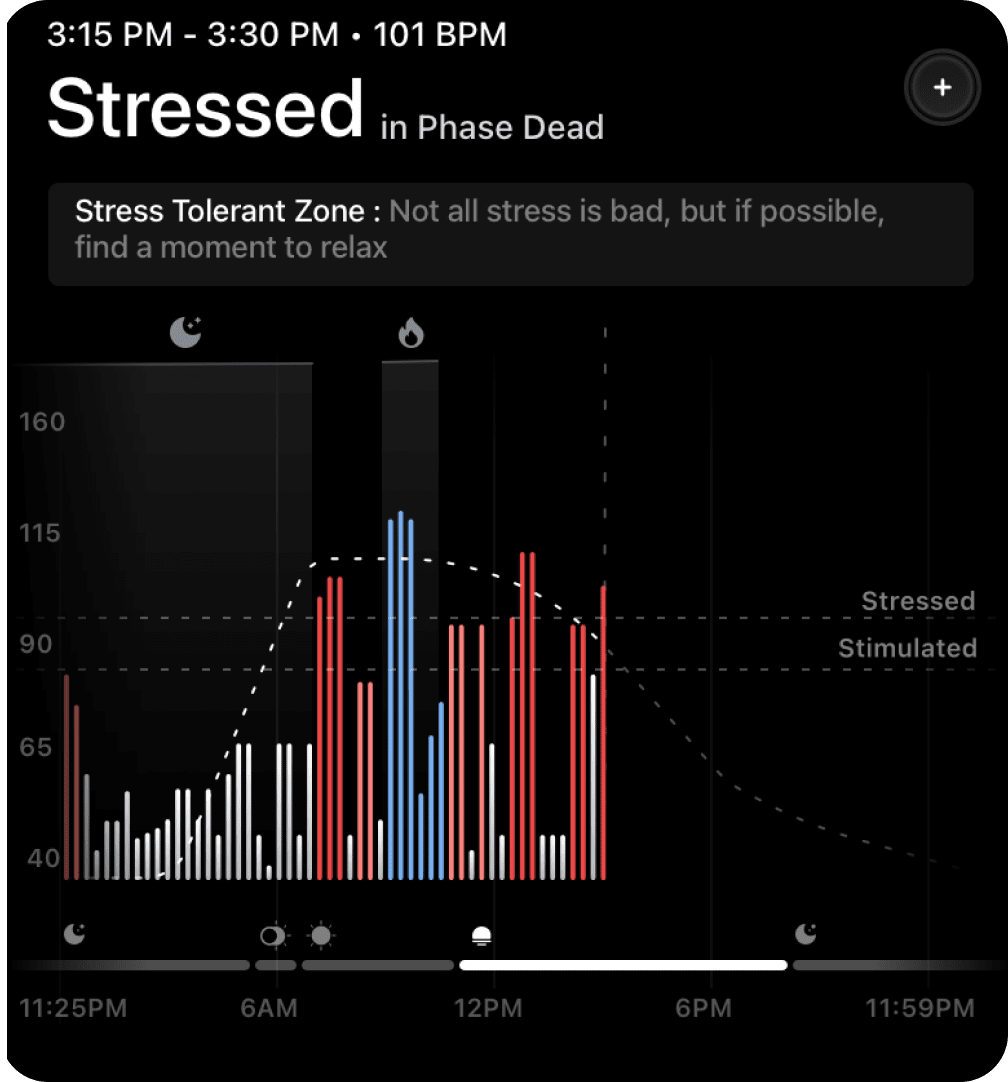This screenshot has height=1082, width=1008.
Task: Tap the twilight half-sun icon near 6AM
Action: [x=272, y=936]
